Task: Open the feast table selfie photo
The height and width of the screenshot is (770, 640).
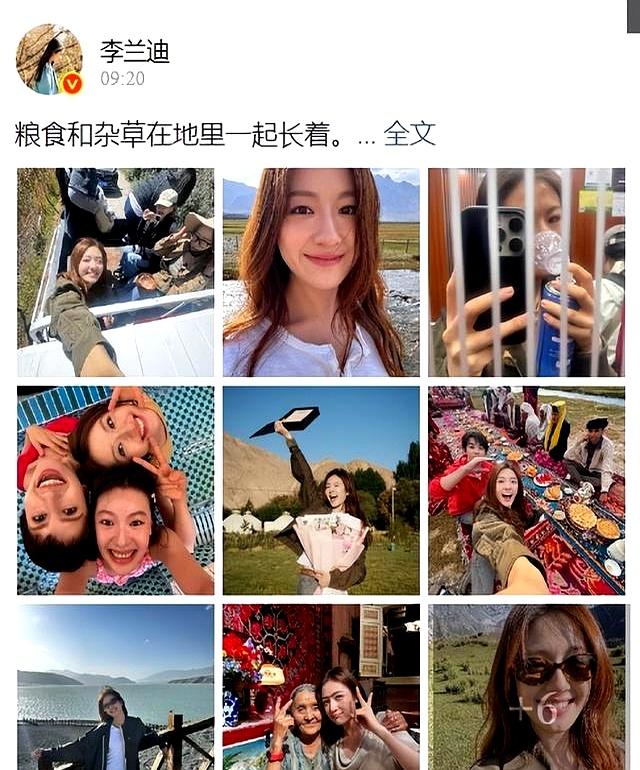Action: [x=526, y=490]
